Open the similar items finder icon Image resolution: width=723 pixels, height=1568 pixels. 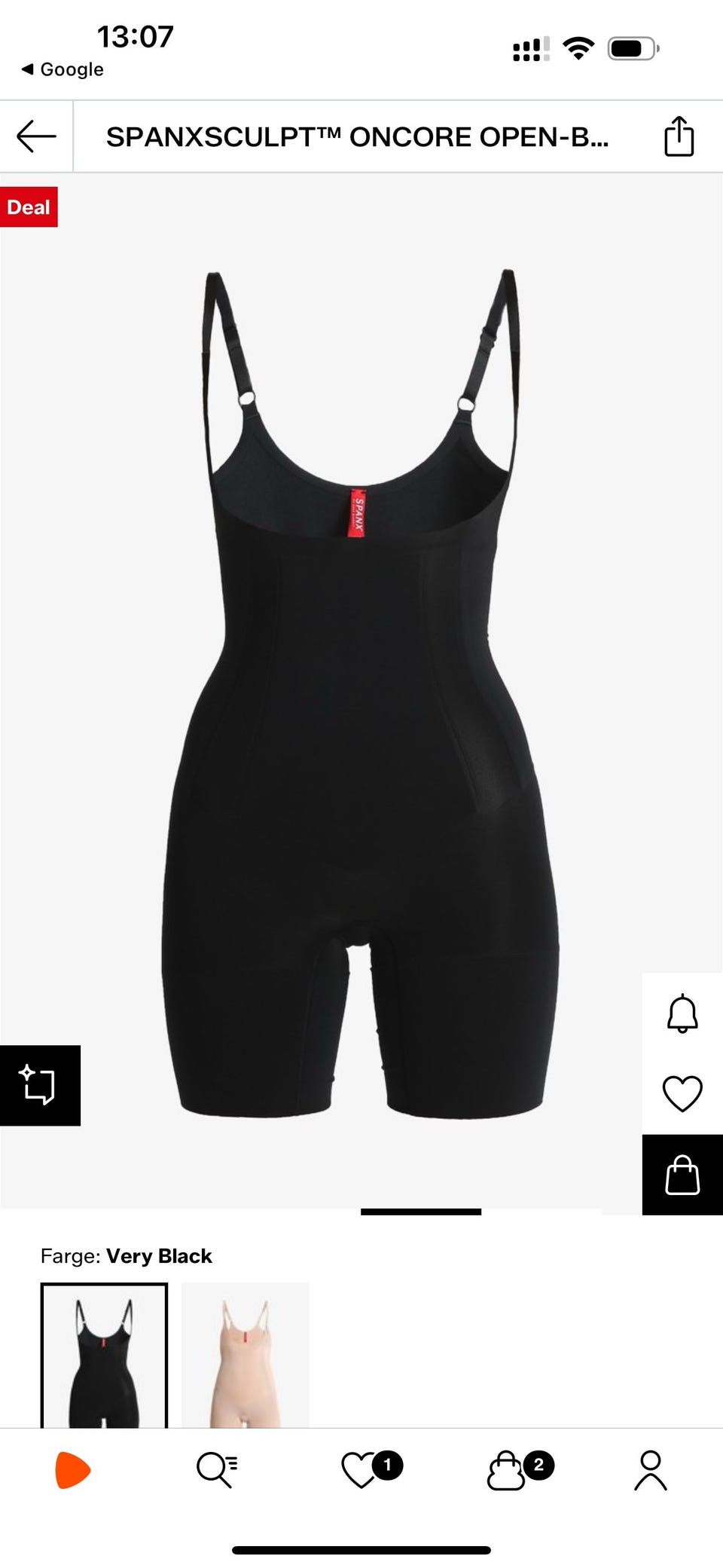coord(39,1085)
